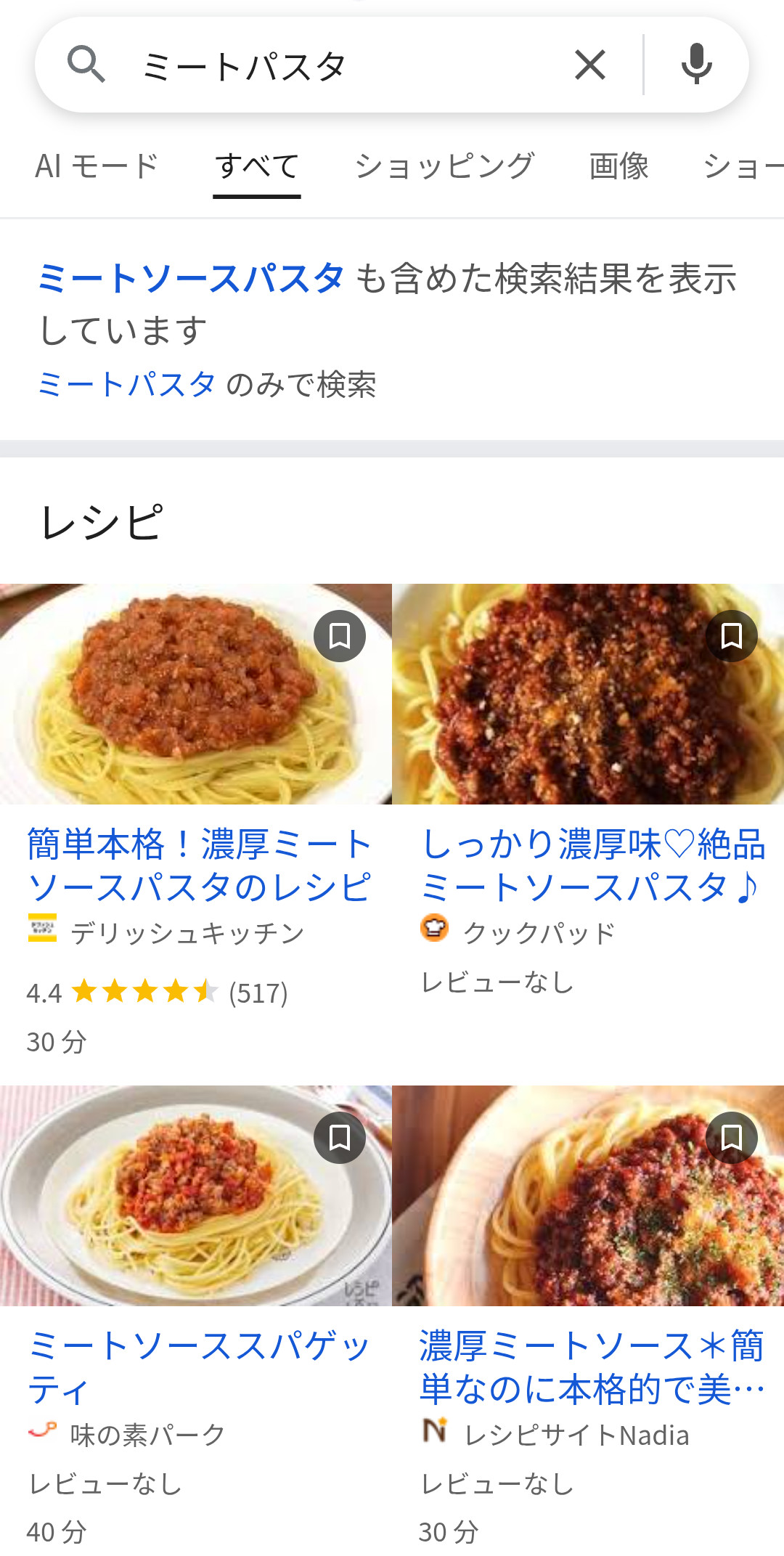The height and width of the screenshot is (1556, 784).
Task: Search only for ミートパスタ via the link
Action: click(x=127, y=384)
